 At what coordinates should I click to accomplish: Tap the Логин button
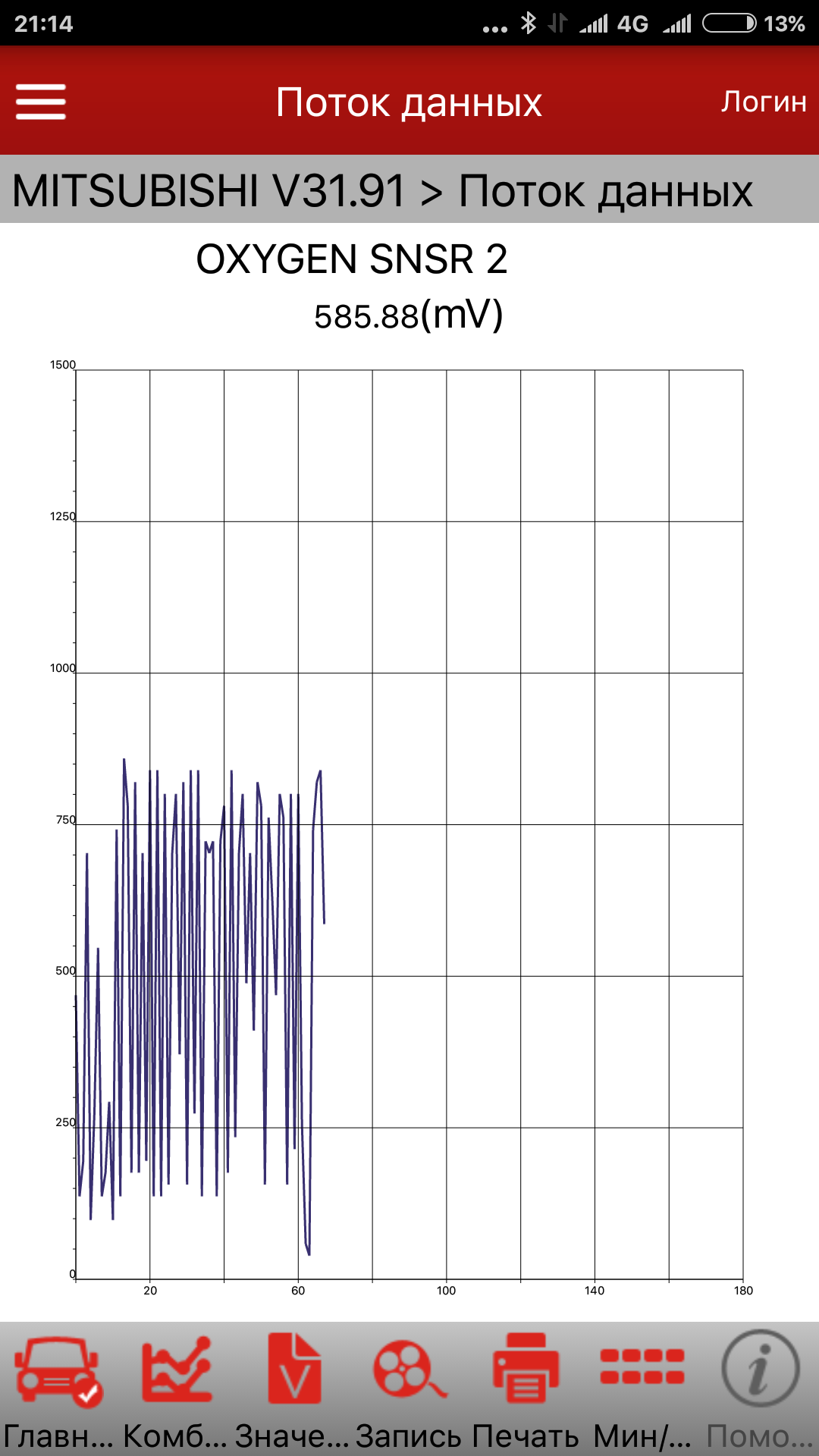click(x=763, y=102)
